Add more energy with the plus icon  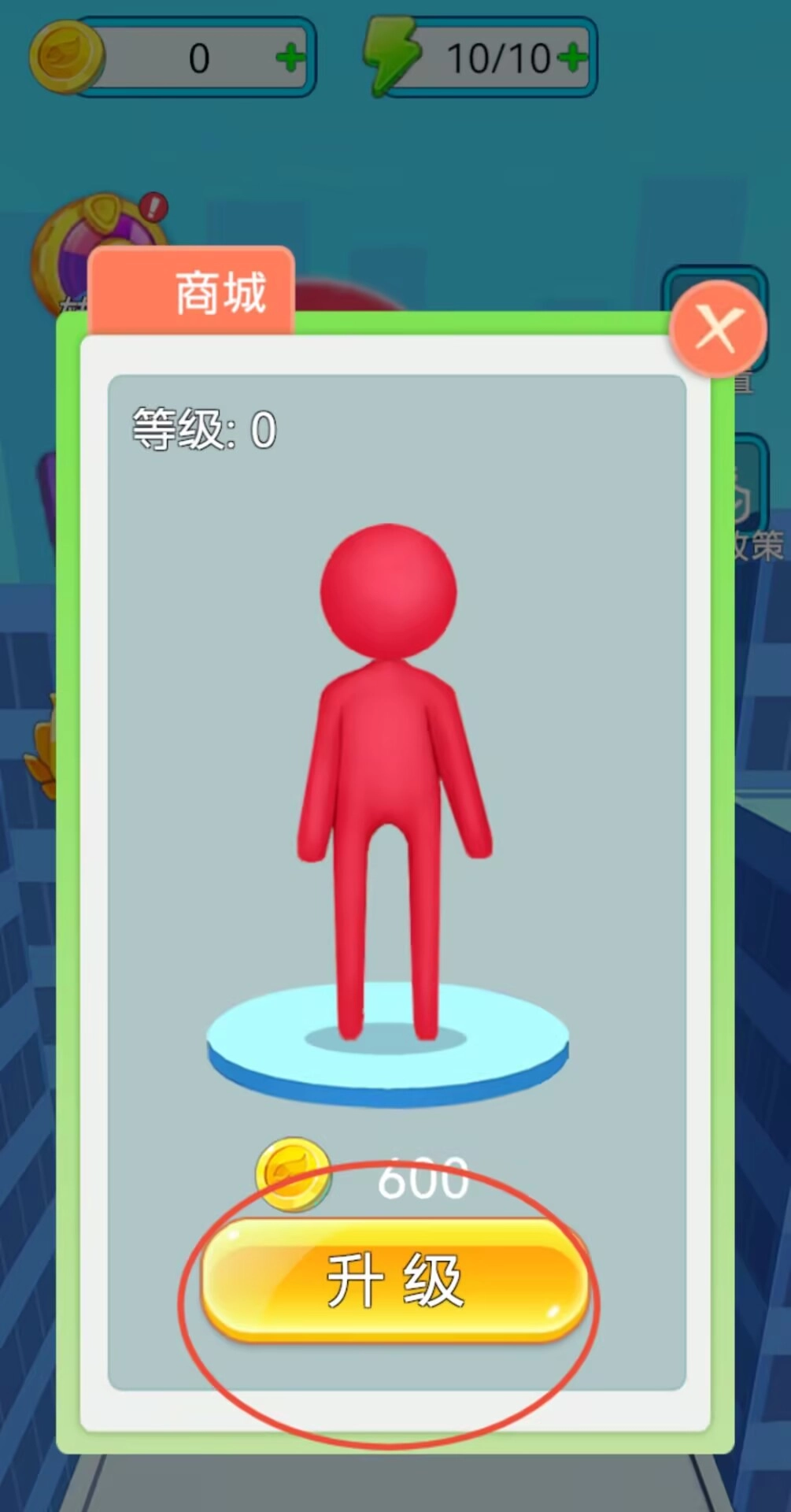572,57
